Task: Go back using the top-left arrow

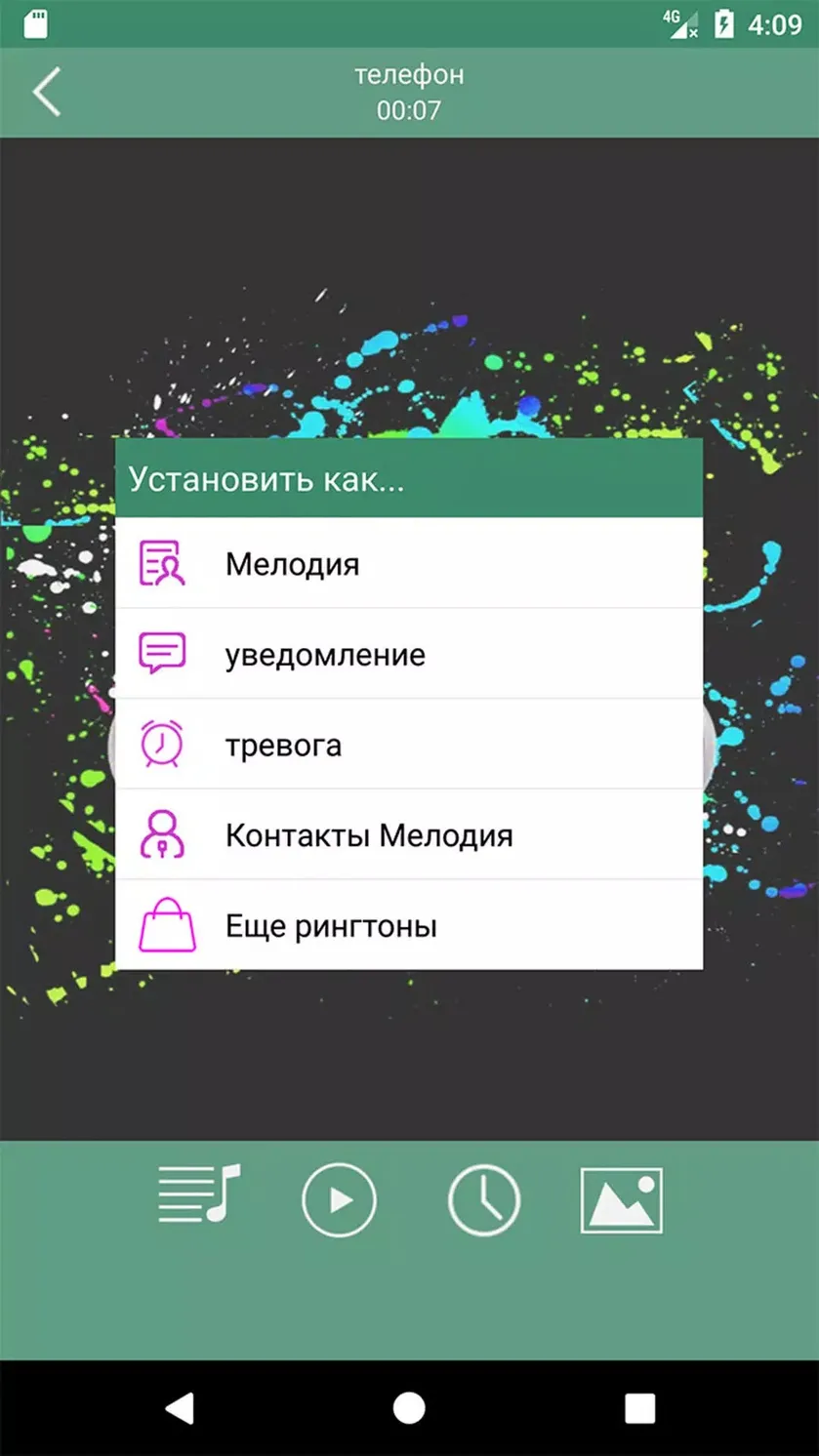Action: pyautogui.click(x=47, y=92)
